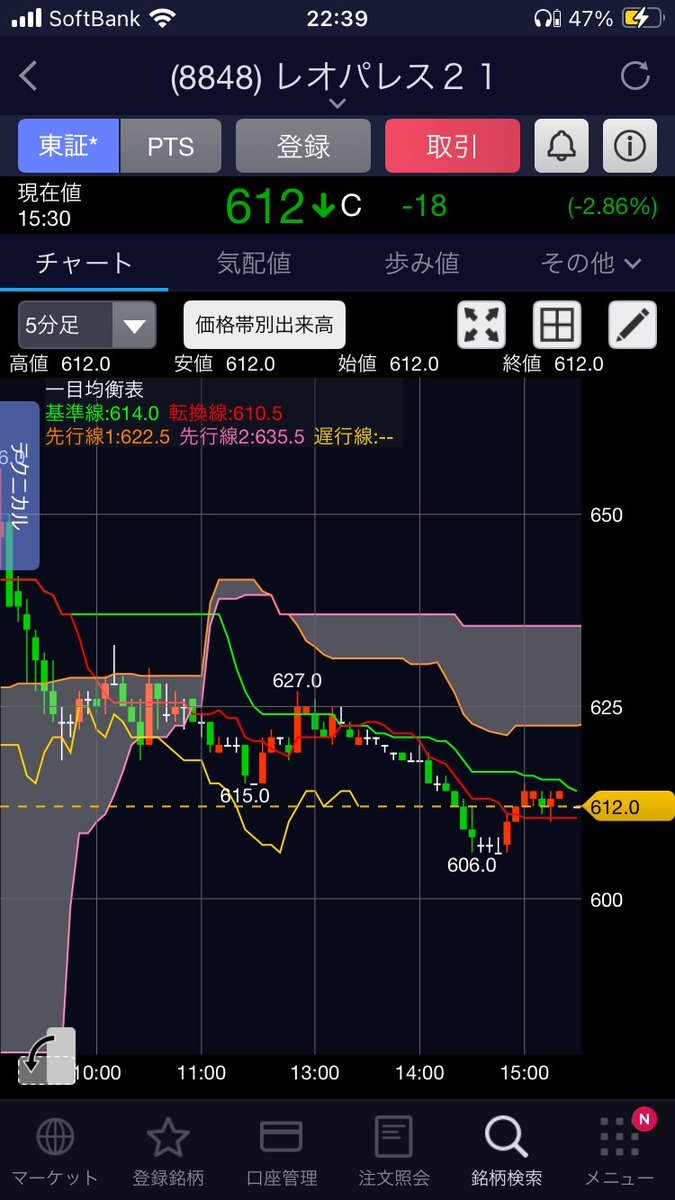Open the 5分足 timeframe dropdown
The height and width of the screenshot is (1200, 675).
87,325
